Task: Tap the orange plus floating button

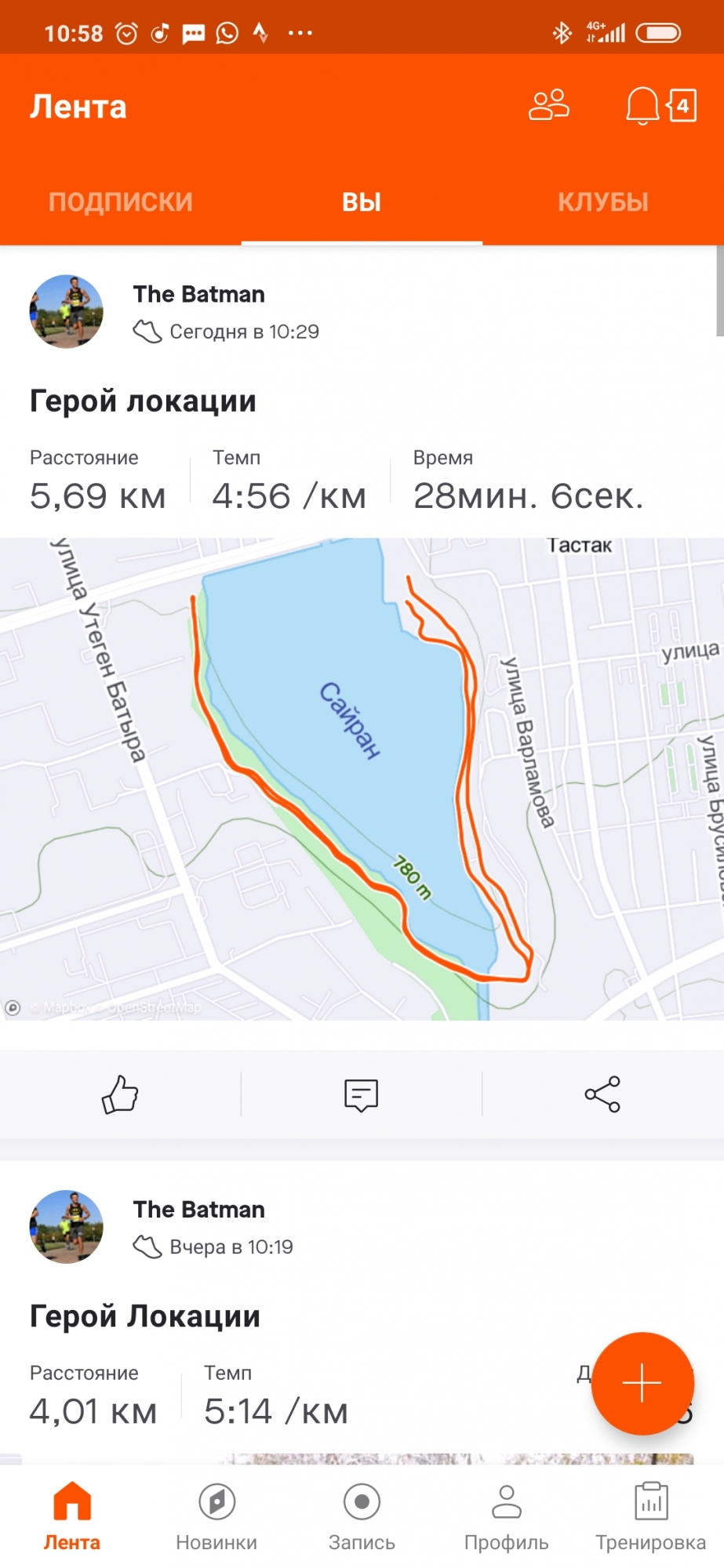Action: point(642,1383)
